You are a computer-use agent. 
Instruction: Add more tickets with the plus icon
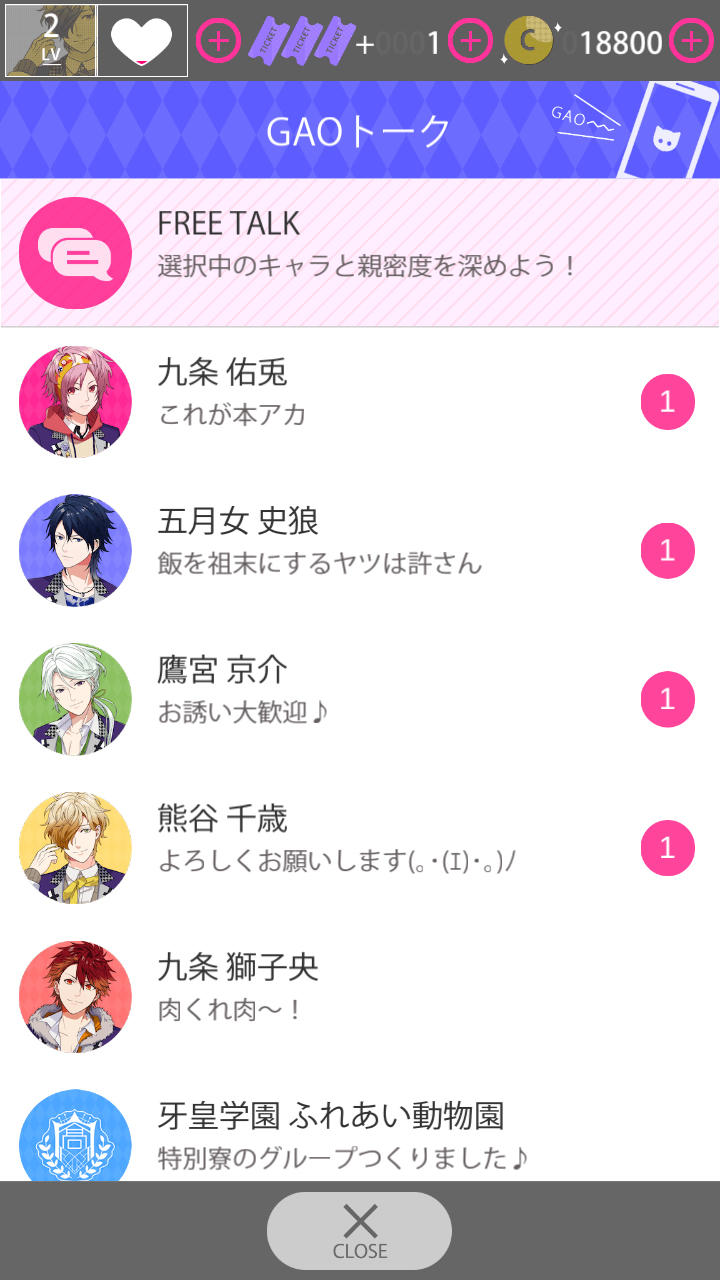[x=470, y=41]
